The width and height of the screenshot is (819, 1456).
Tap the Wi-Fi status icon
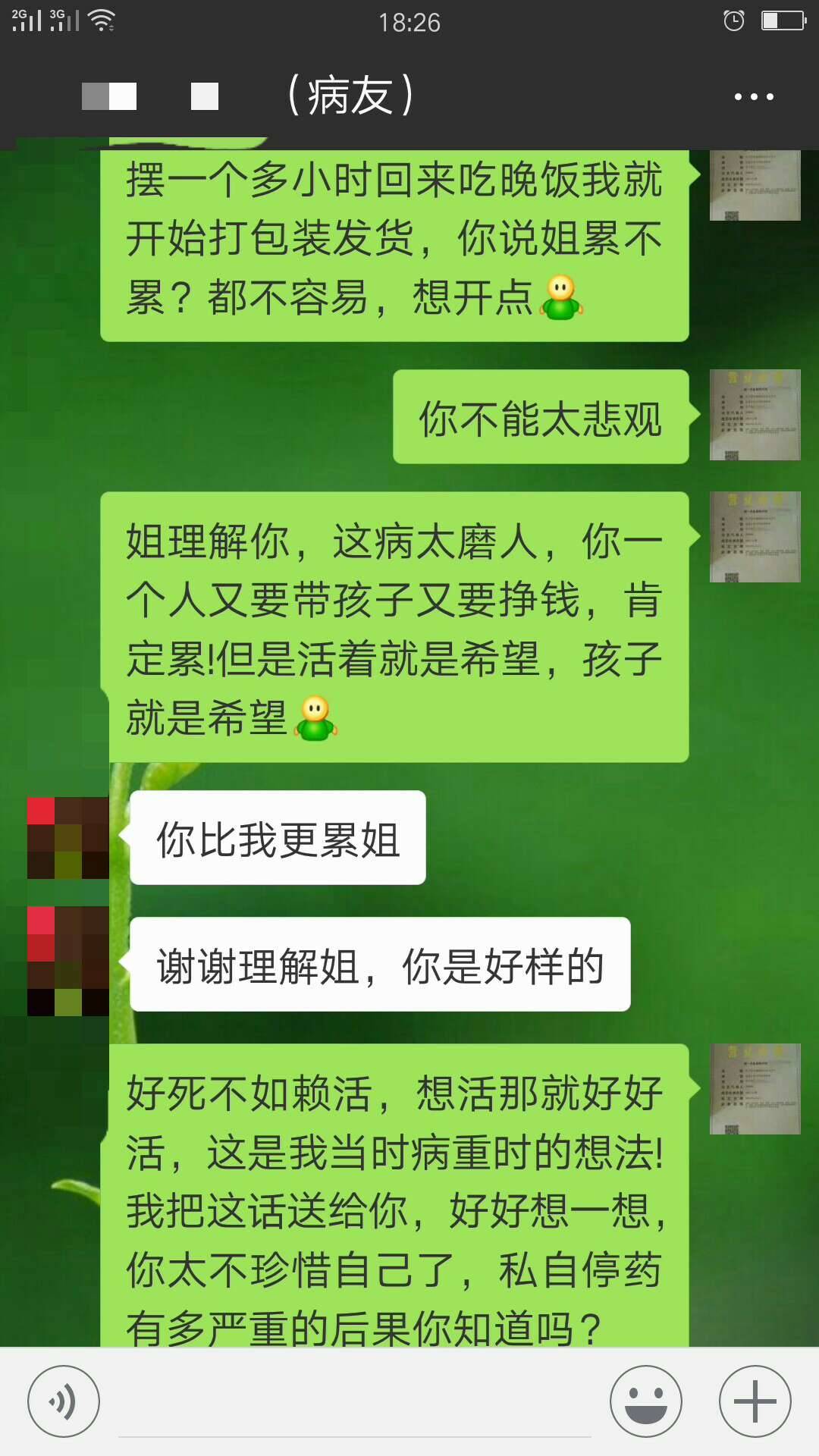[102, 20]
